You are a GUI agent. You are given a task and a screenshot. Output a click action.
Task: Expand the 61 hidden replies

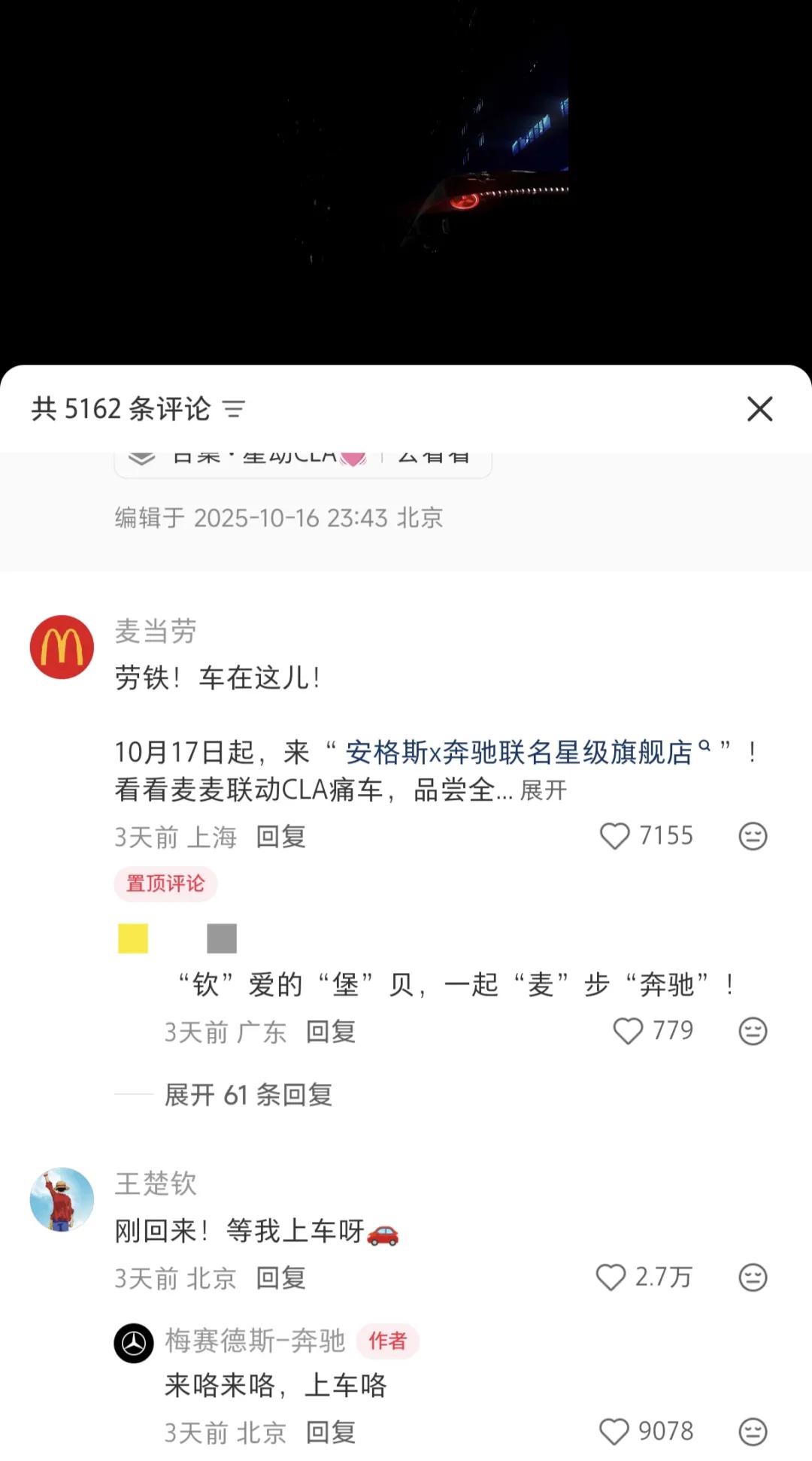click(x=248, y=1095)
